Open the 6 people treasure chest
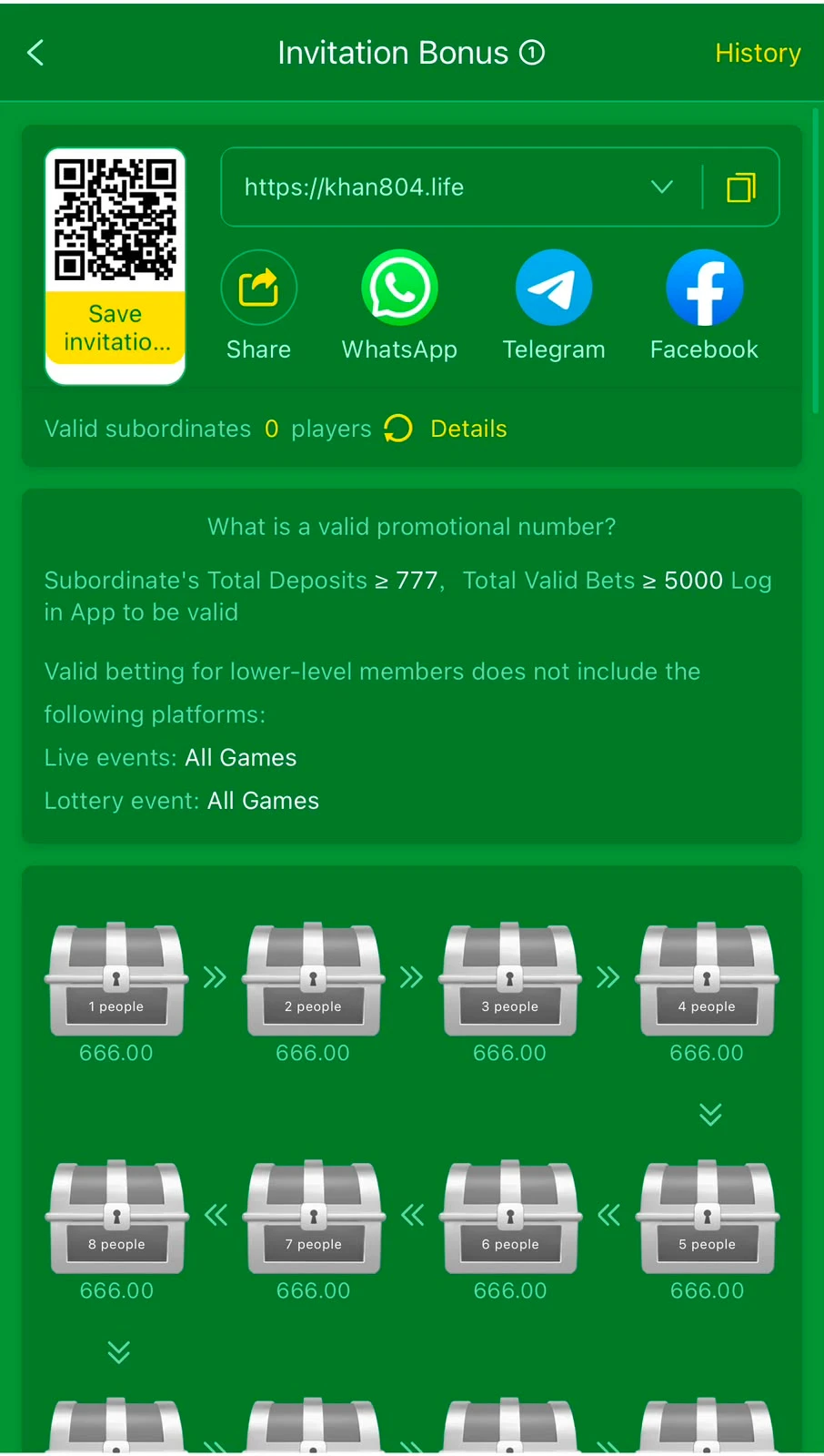Screen dimensions: 824x1456 tap(510, 1217)
